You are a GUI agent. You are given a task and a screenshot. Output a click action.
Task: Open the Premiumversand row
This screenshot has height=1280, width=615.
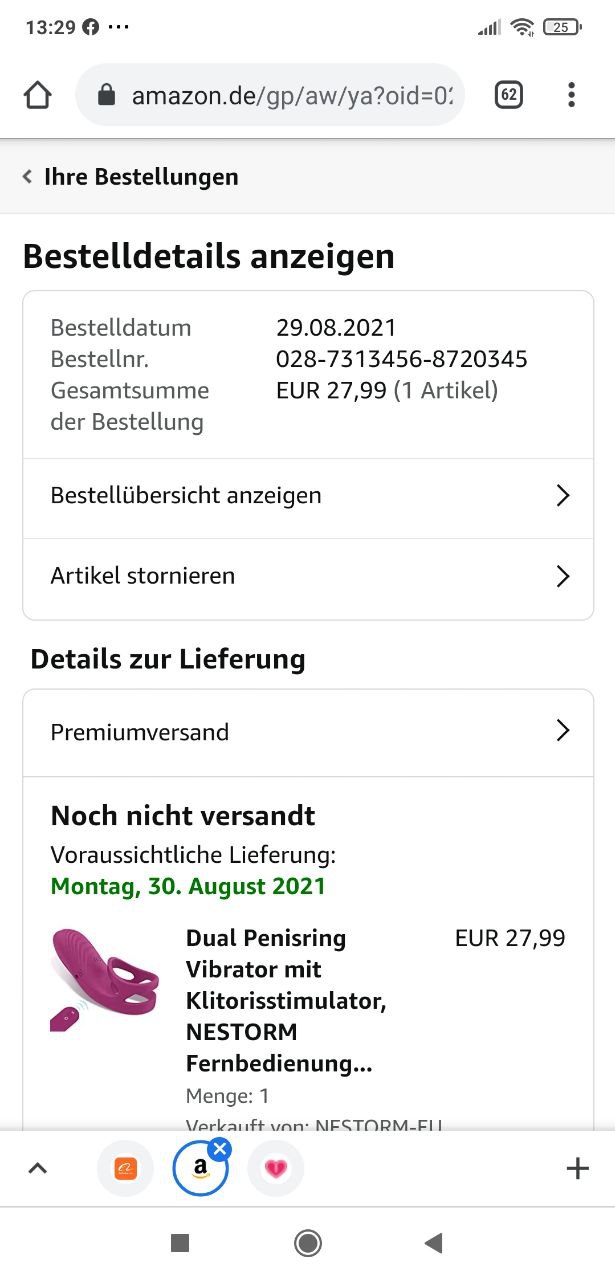click(308, 732)
